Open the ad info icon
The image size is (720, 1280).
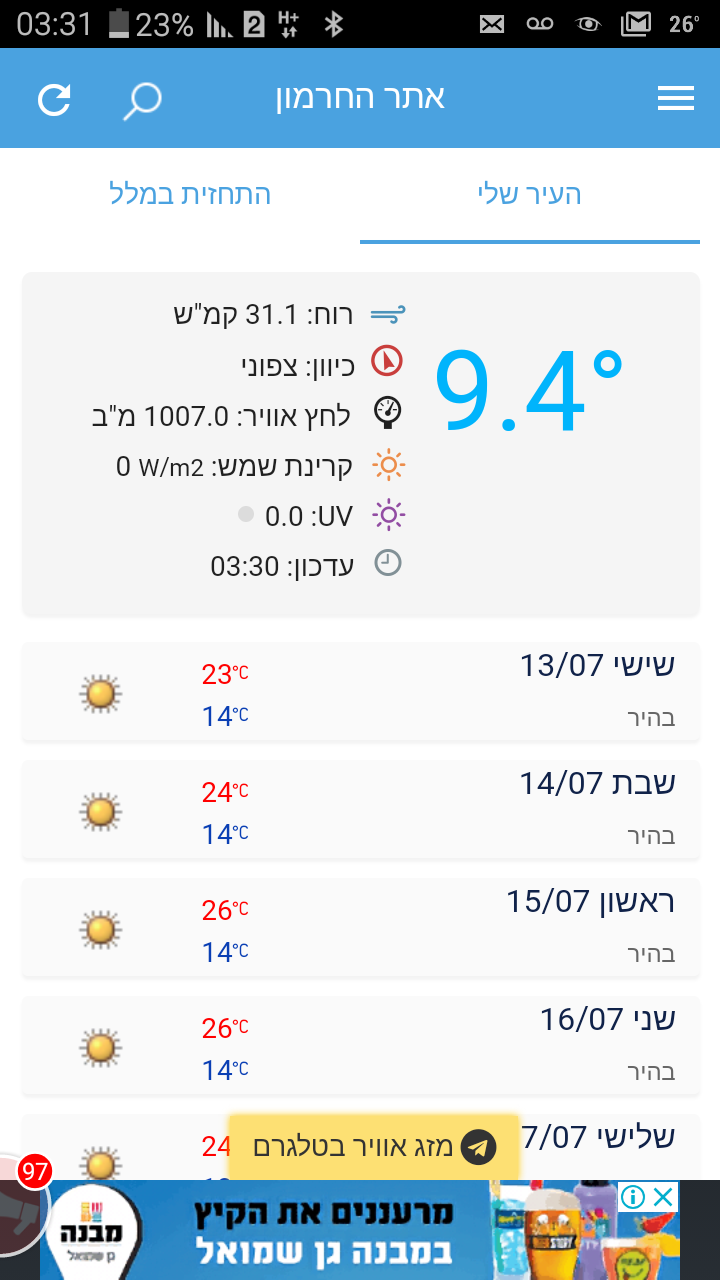(632, 1196)
